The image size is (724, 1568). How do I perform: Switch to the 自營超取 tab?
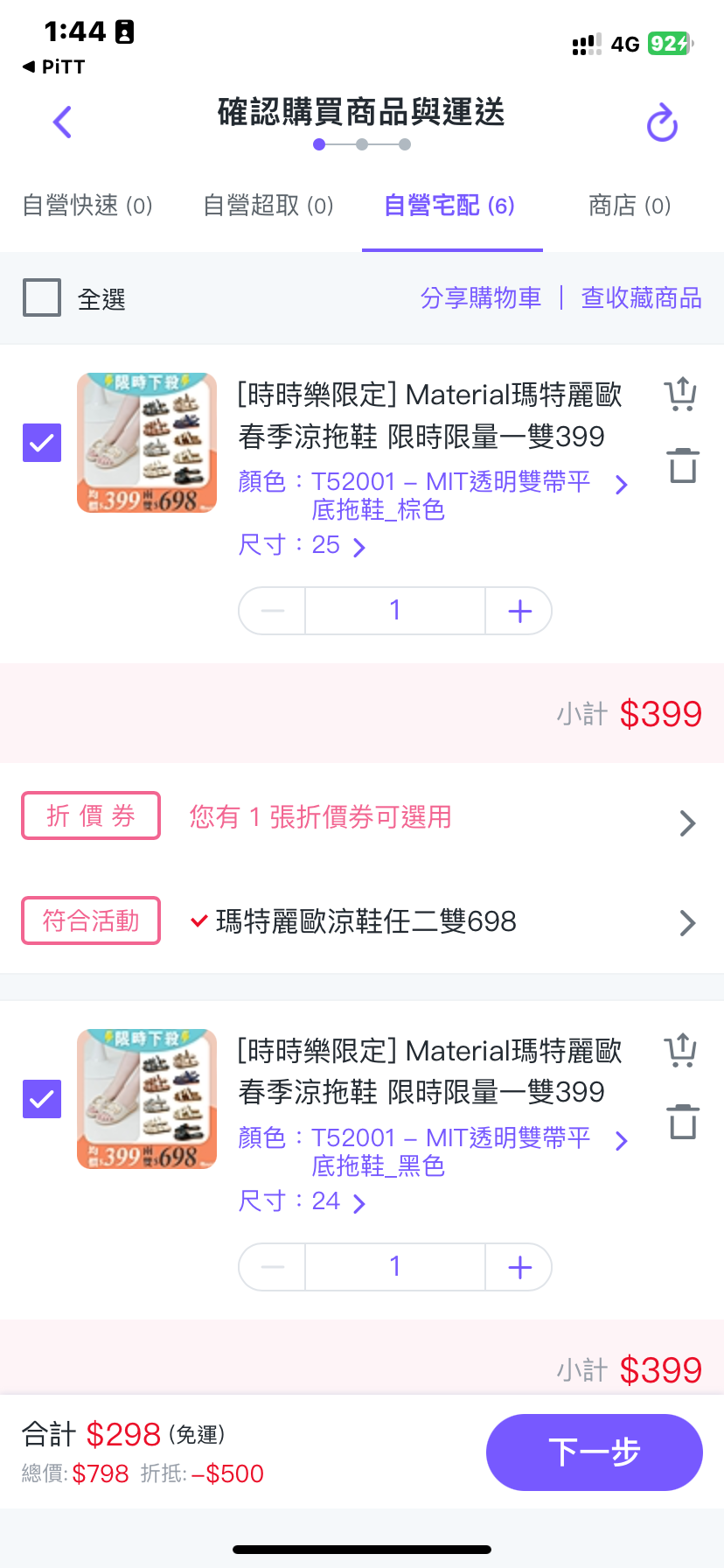click(268, 206)
